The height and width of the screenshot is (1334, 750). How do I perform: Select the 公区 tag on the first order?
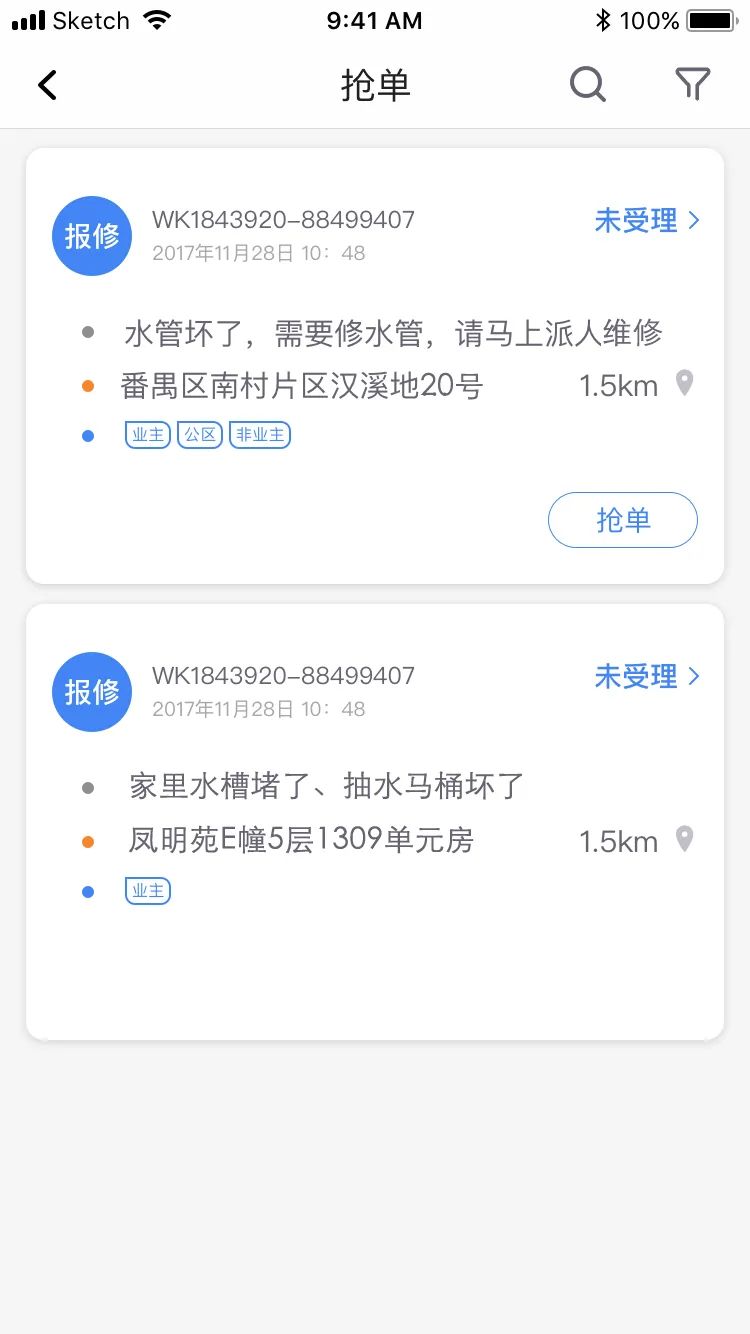[199, 434]
